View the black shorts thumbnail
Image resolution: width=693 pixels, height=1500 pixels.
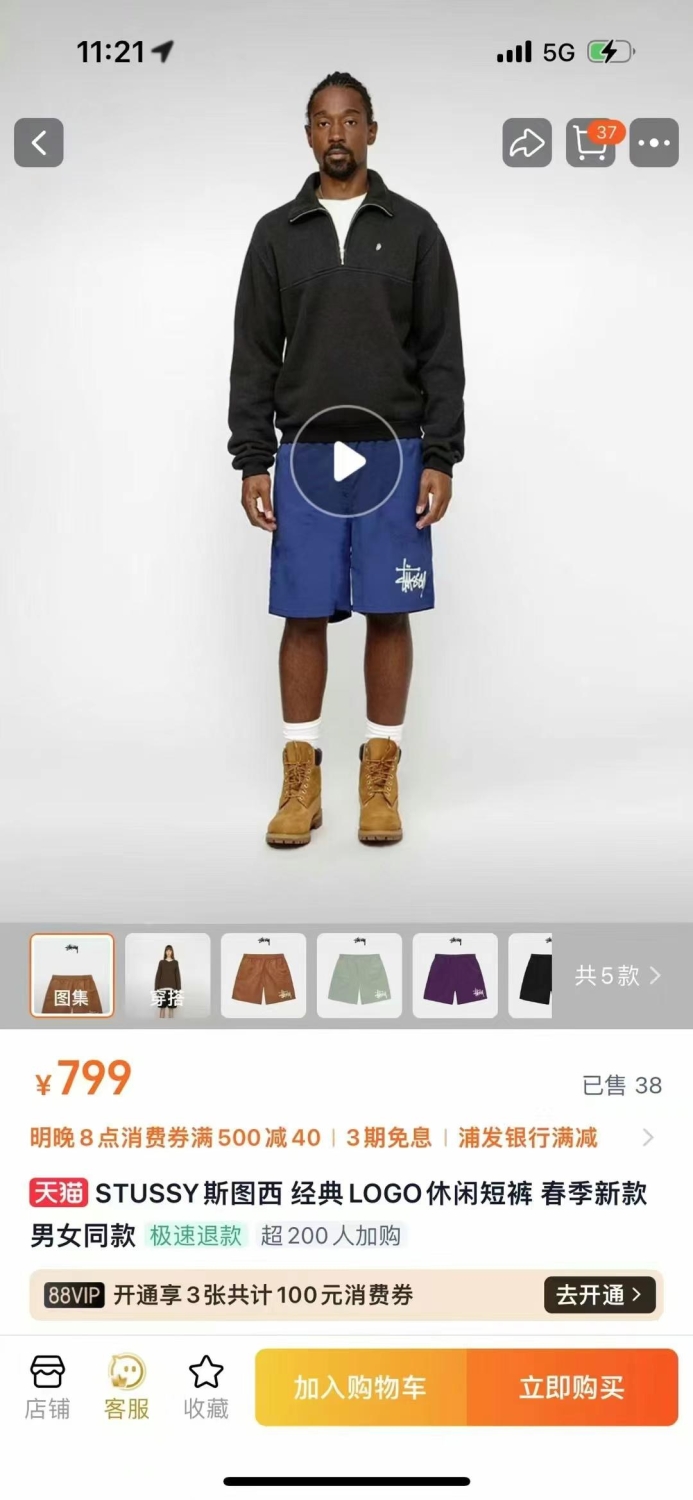pos(531,975)
